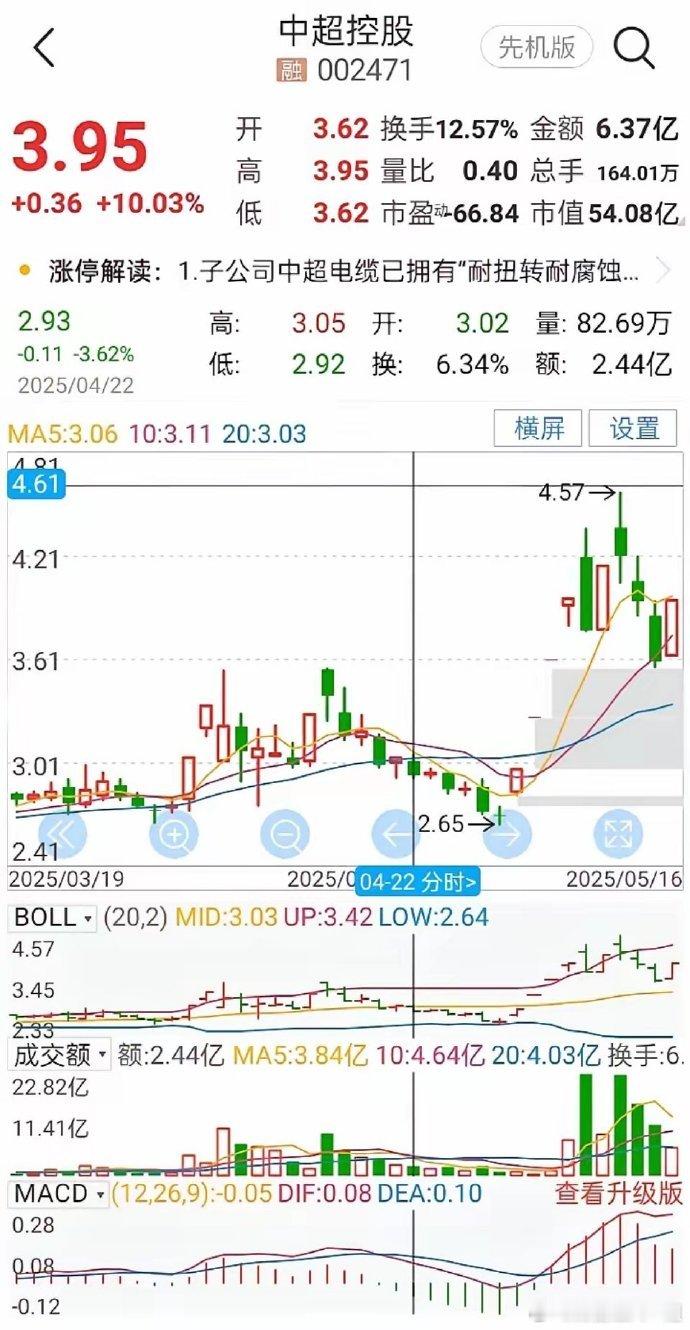Tap 查看升级版 link
The width and height of the screenshot is (690, 1330).
(619, 1192)
